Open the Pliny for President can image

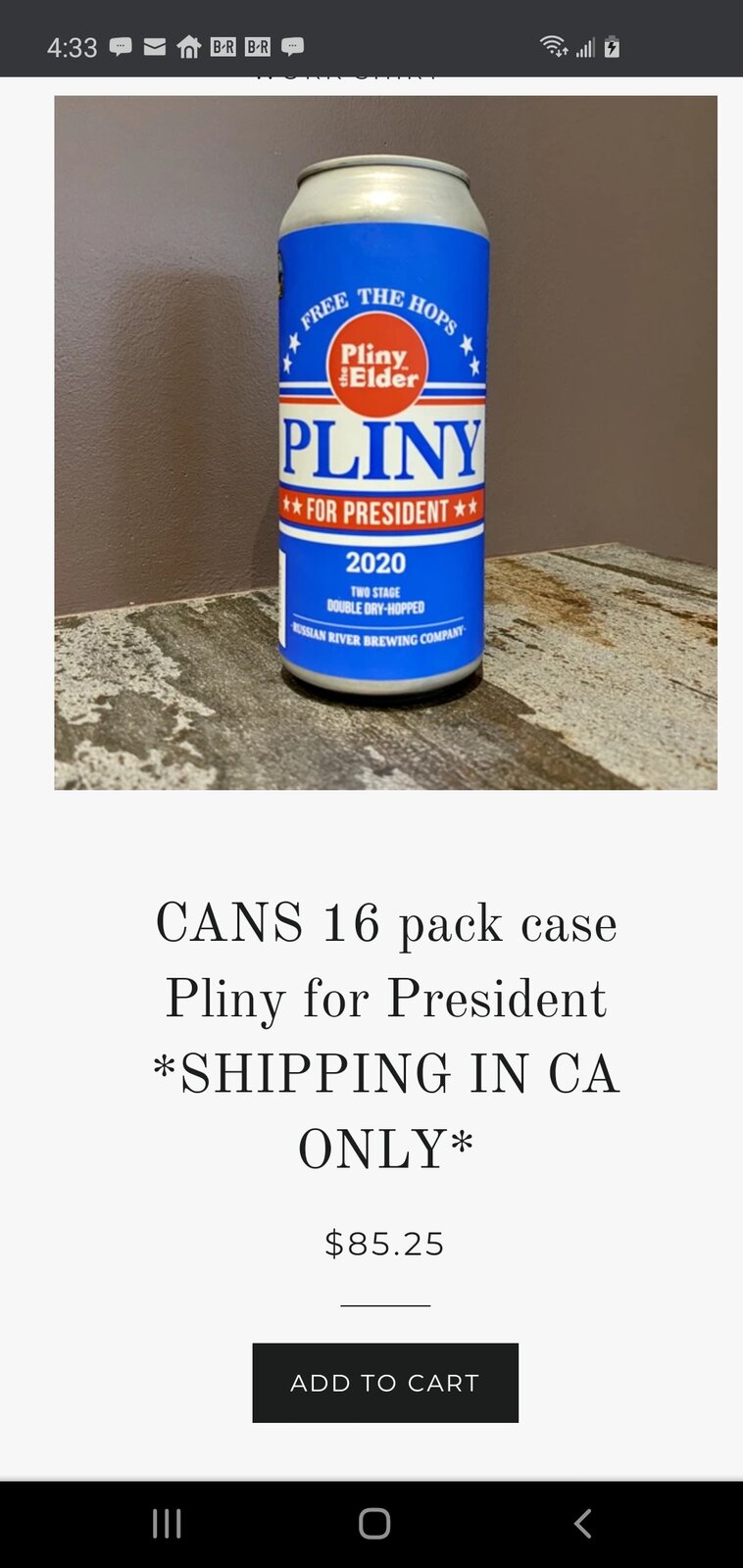tap(385, 442)
